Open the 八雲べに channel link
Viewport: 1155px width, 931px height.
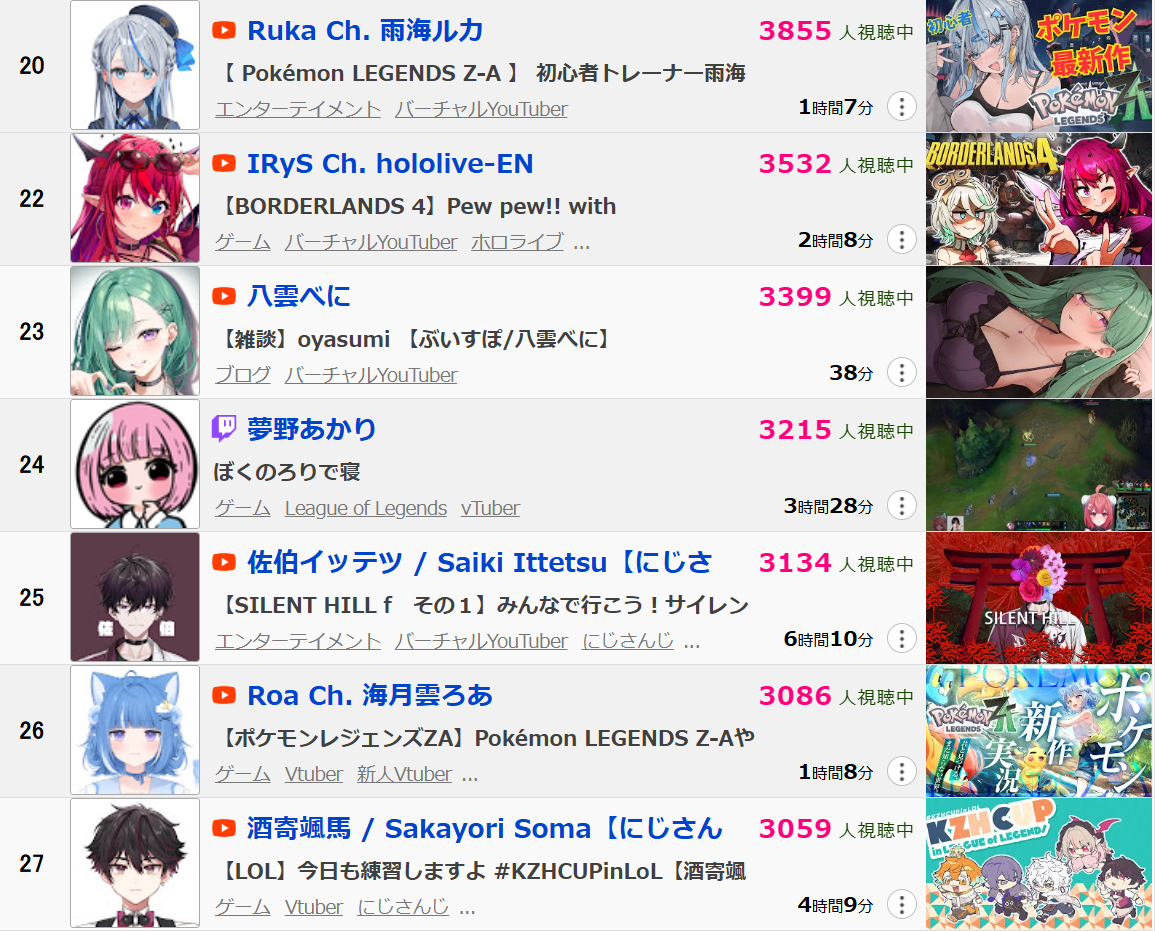(298, 297)
